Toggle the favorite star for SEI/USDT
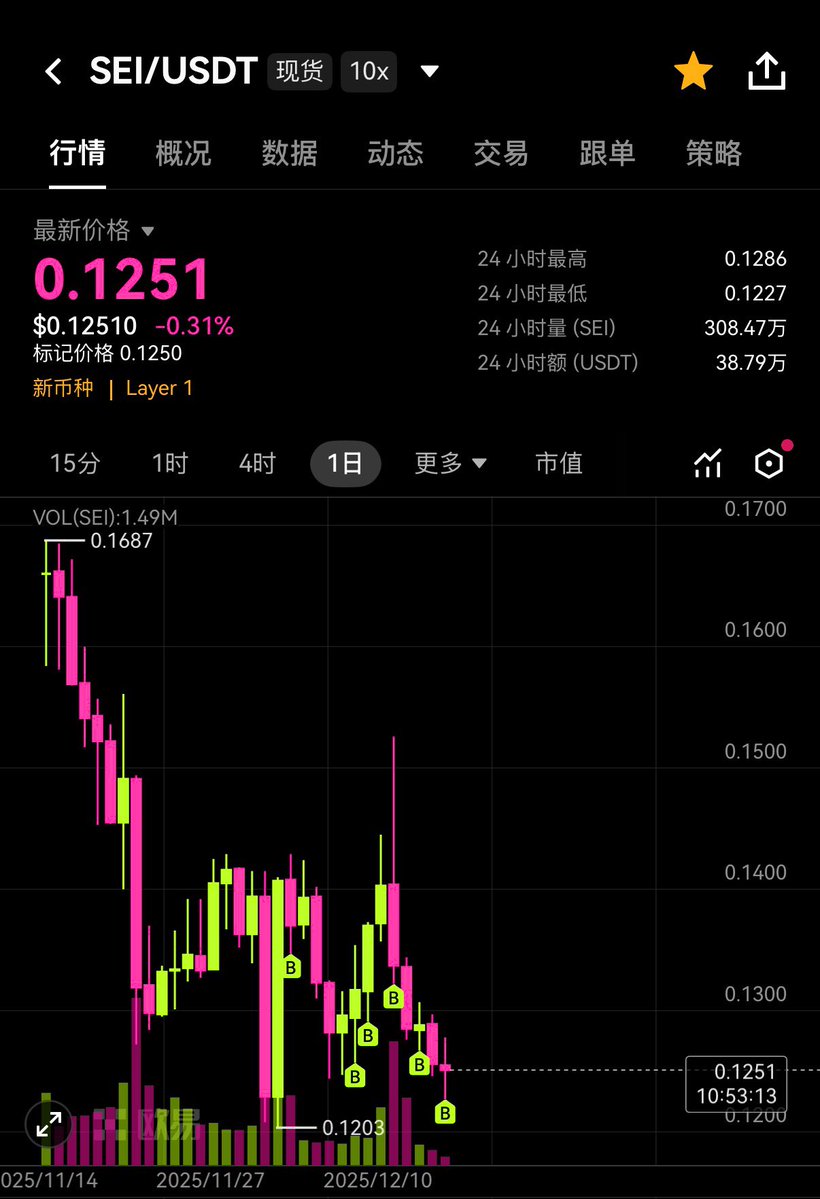This screenshot has height=1199, width=820. point(693,72)
